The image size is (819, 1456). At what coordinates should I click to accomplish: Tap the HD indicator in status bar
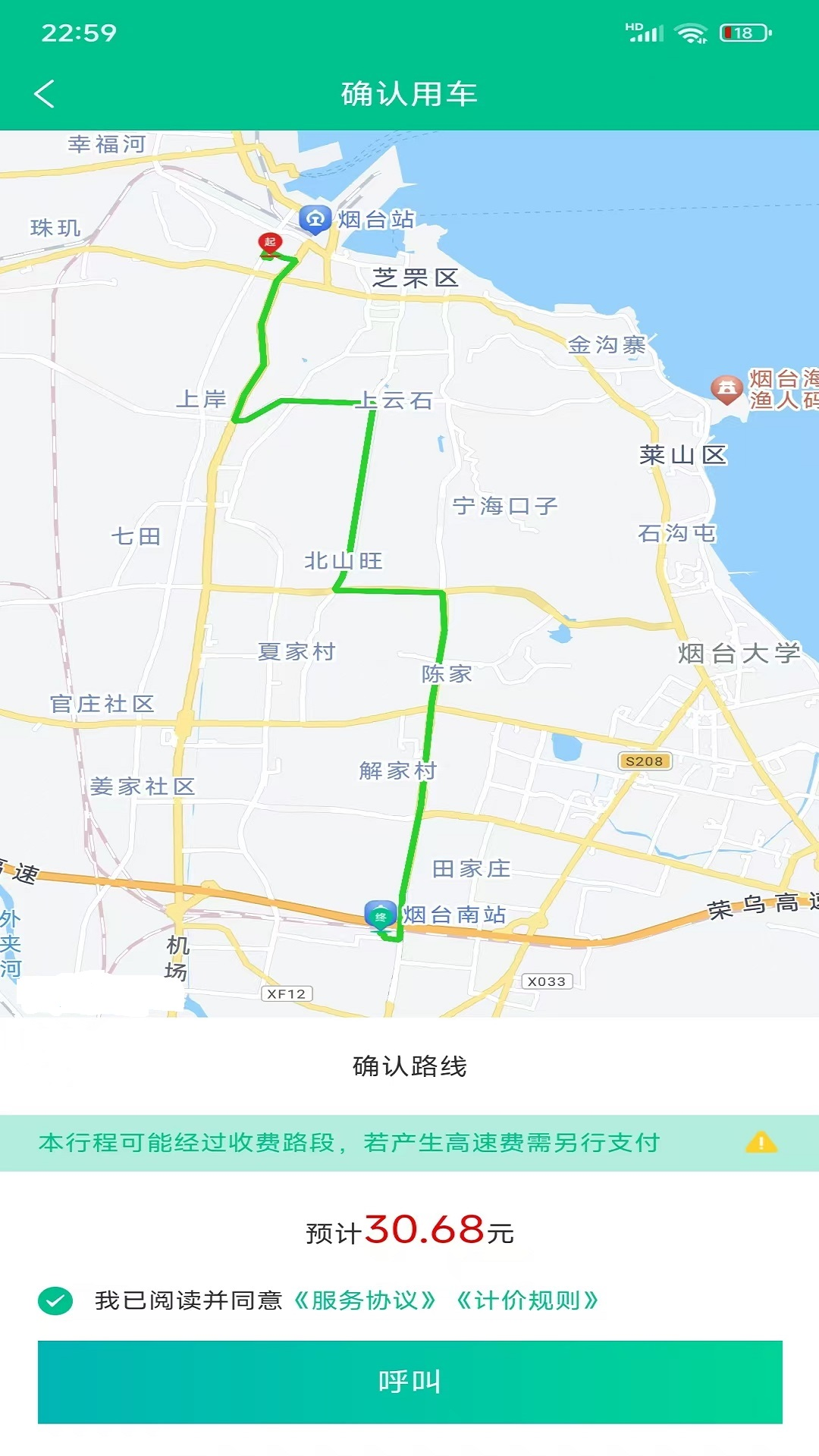632,26
